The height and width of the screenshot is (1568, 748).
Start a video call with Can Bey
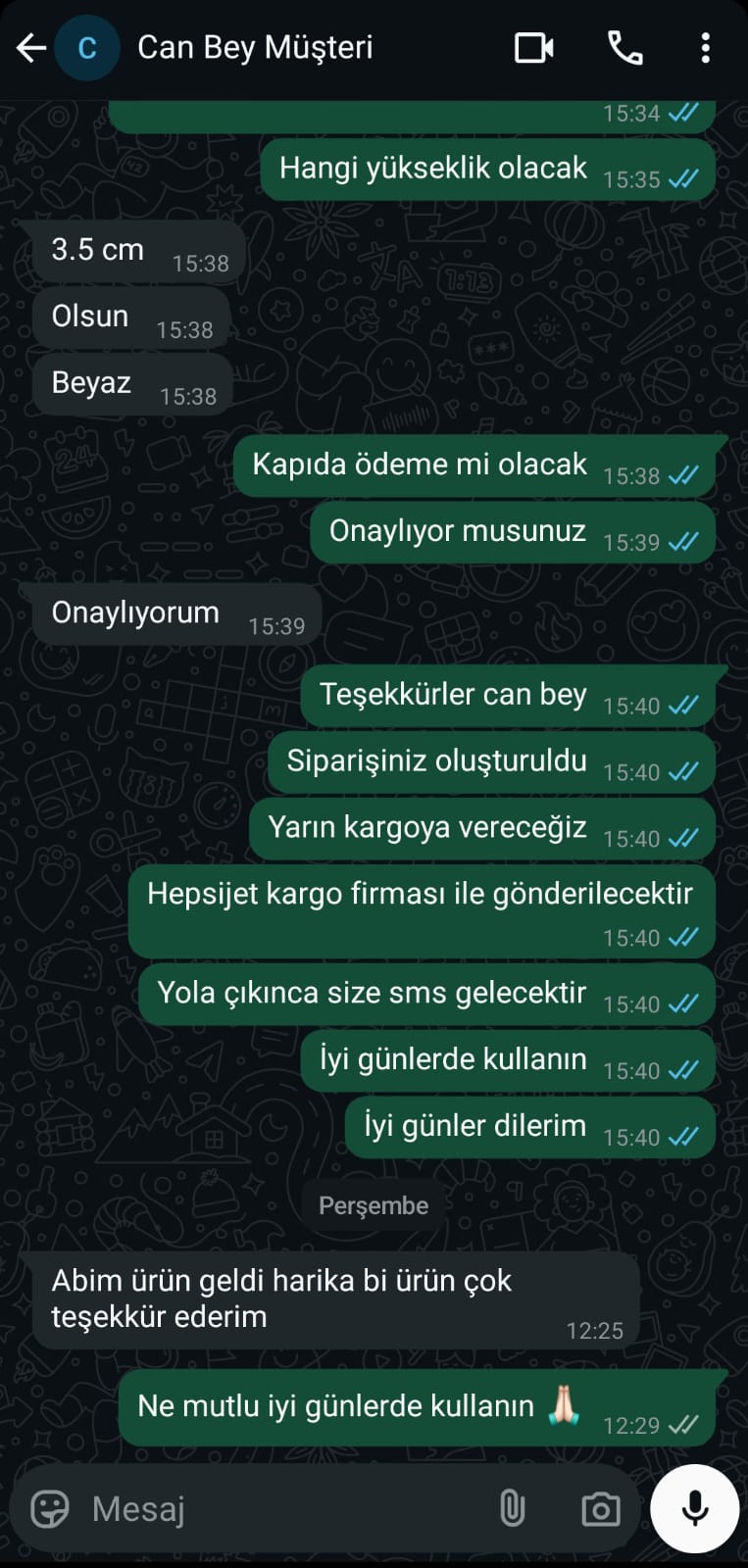tap(534, 47)
